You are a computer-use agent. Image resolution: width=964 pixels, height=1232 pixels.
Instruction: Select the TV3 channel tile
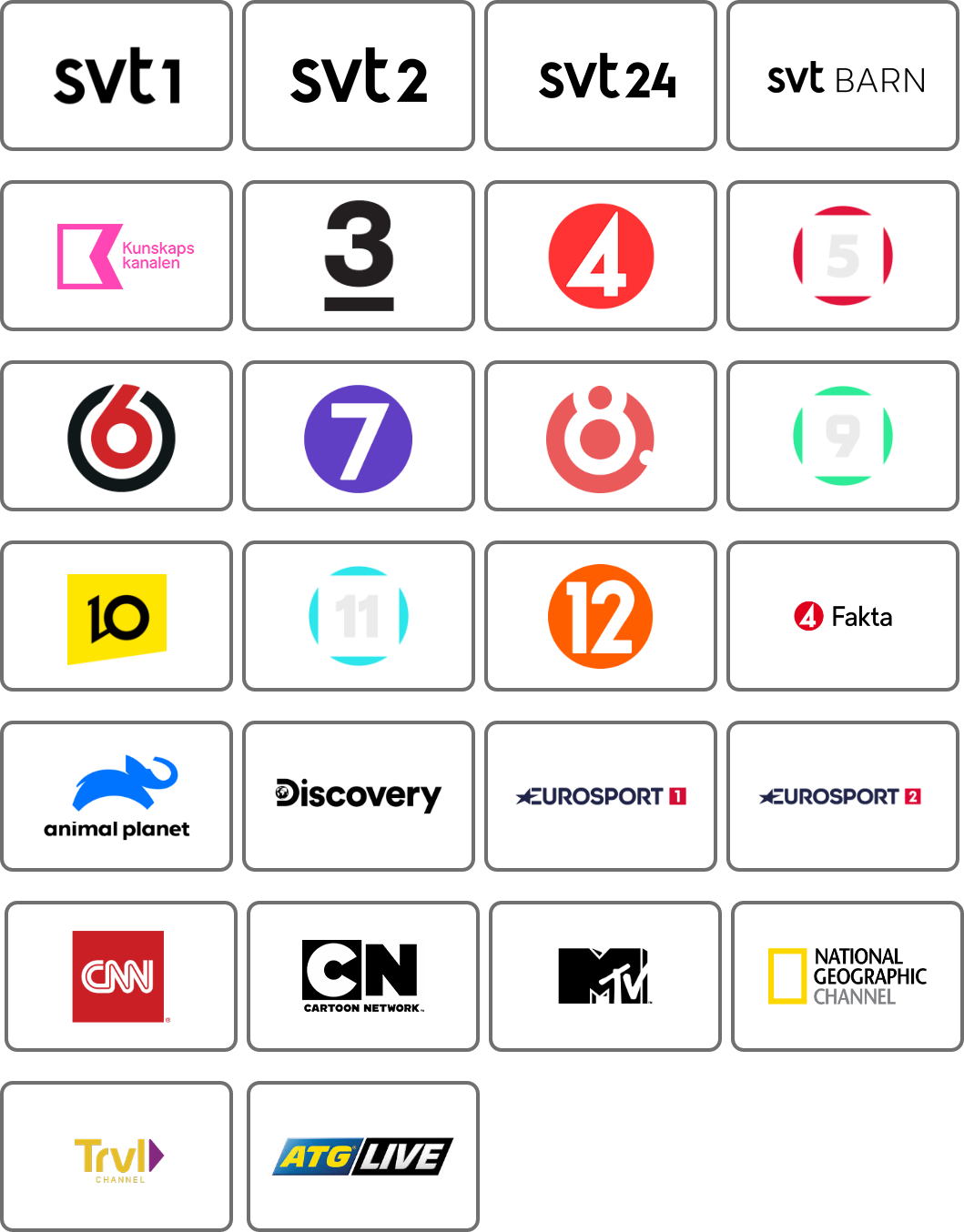tap(359, 256)
